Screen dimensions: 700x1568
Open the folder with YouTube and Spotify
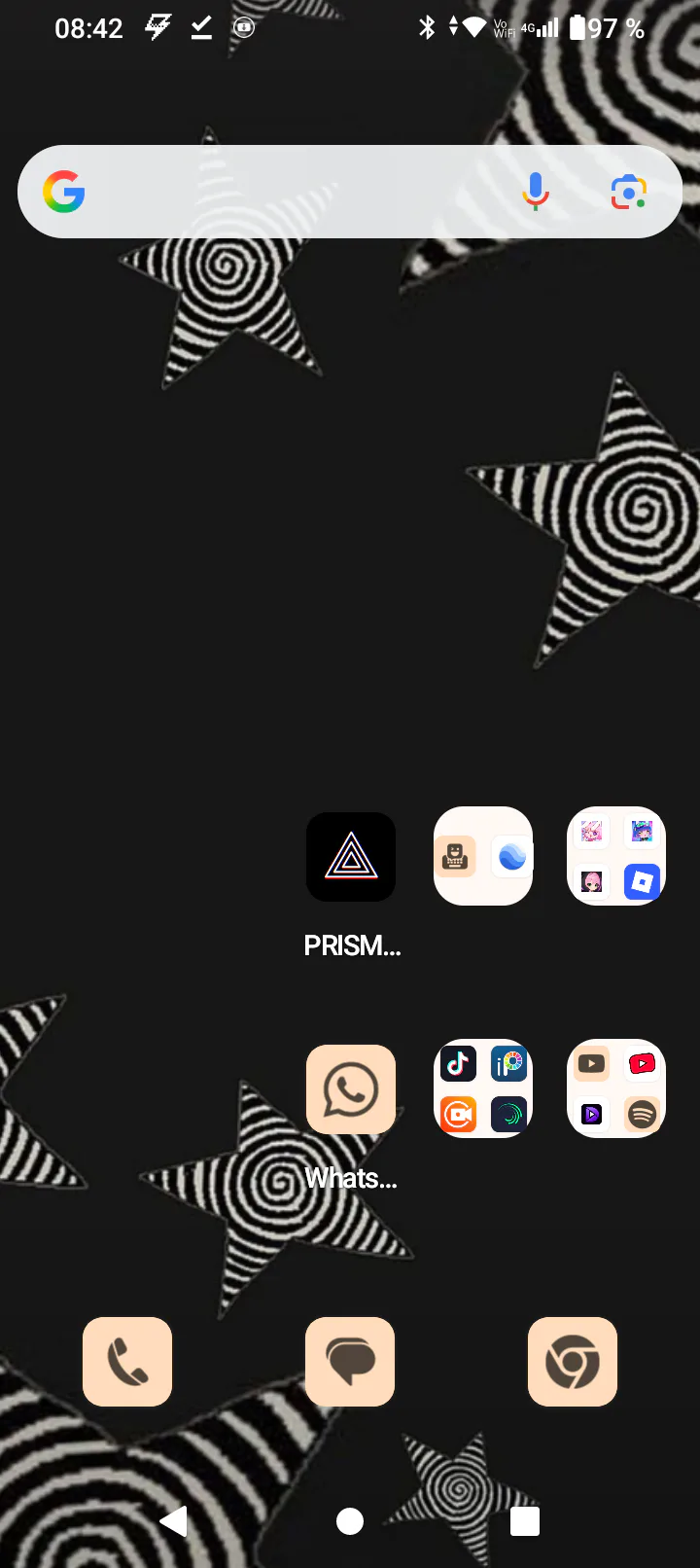click(x=616, y=1088)
